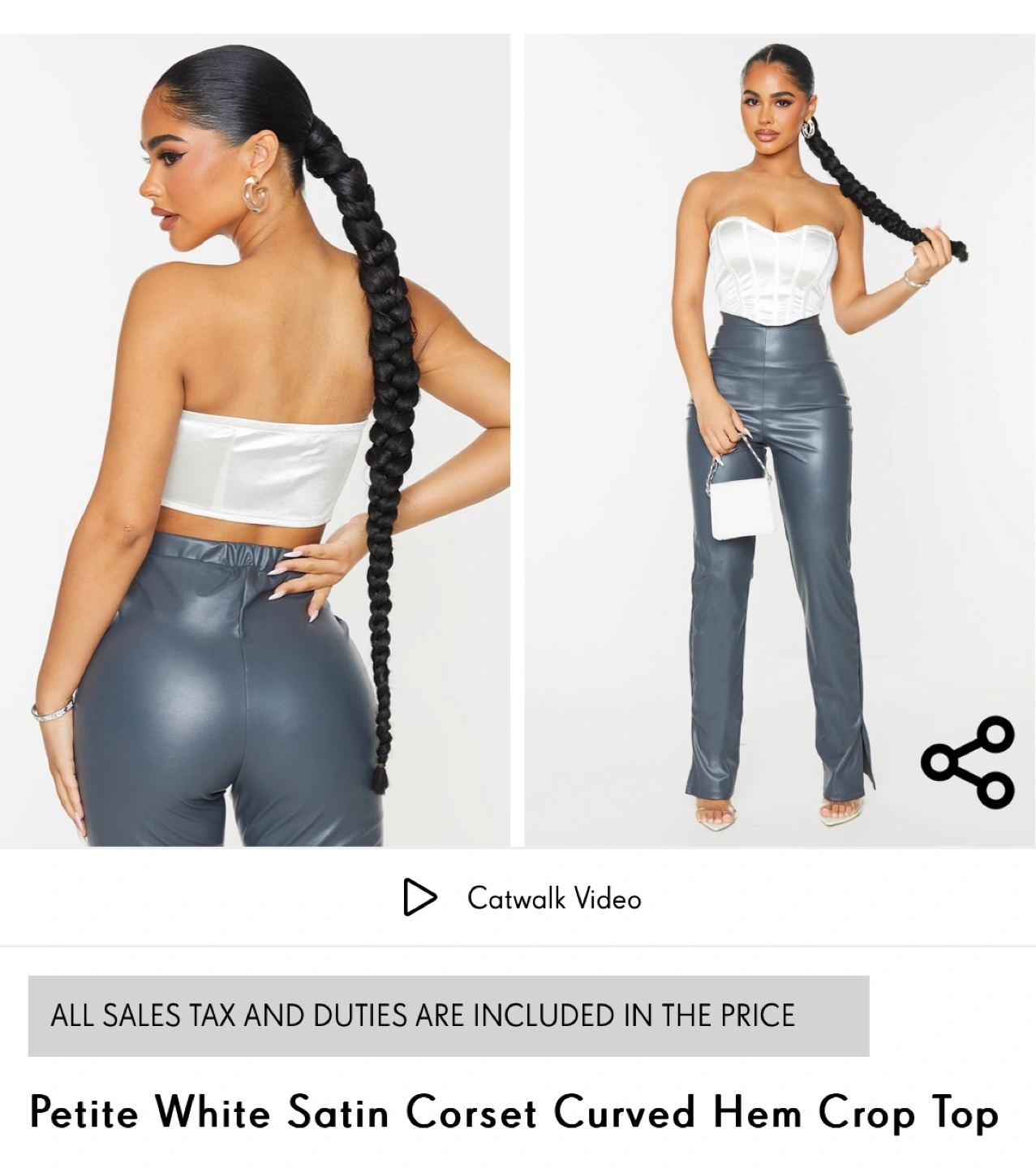
Task: Open the full-length front product photo
Action: coord(779,440)
